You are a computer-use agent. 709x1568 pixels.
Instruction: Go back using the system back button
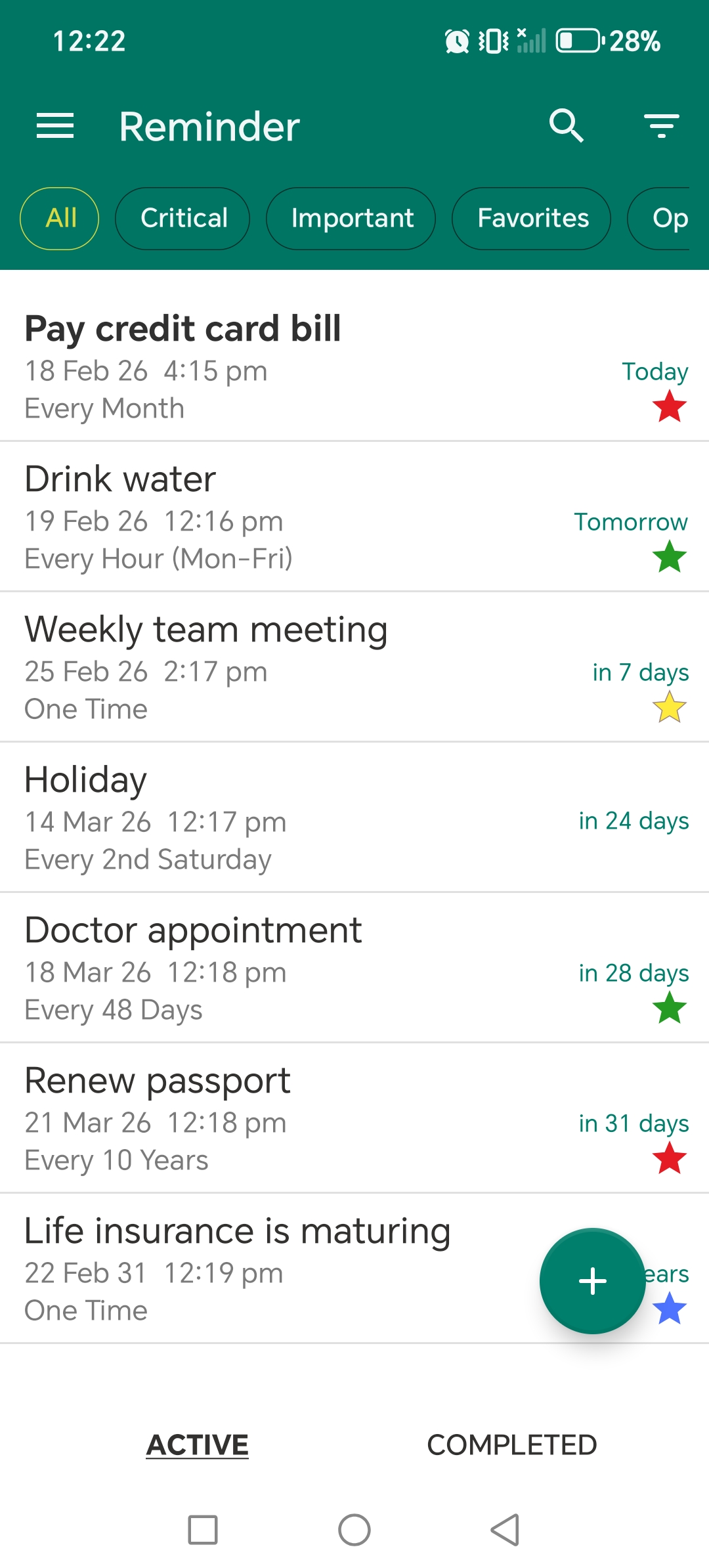[505, 1531]
